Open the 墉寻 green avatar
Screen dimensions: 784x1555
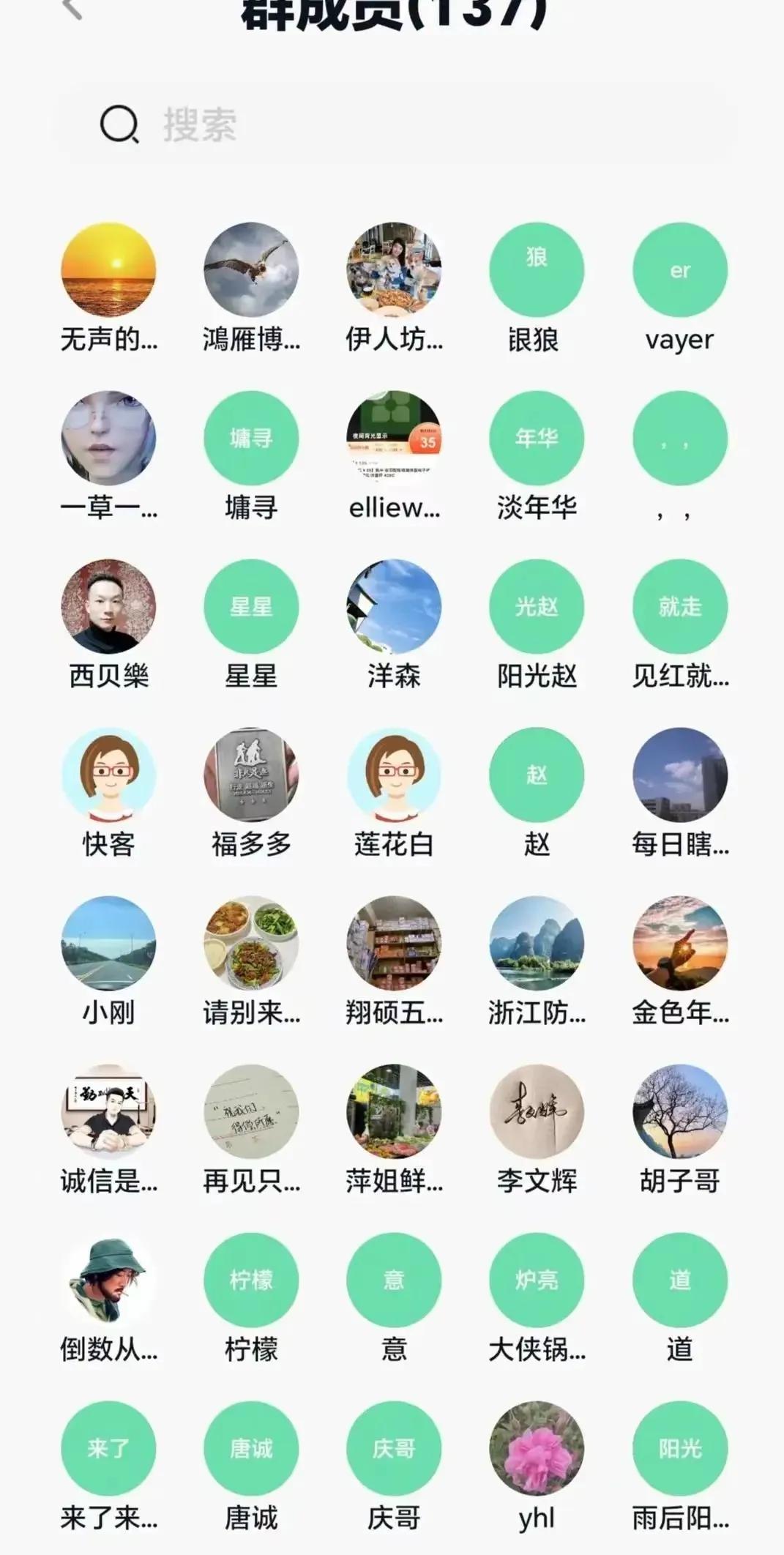click(250, 438)
